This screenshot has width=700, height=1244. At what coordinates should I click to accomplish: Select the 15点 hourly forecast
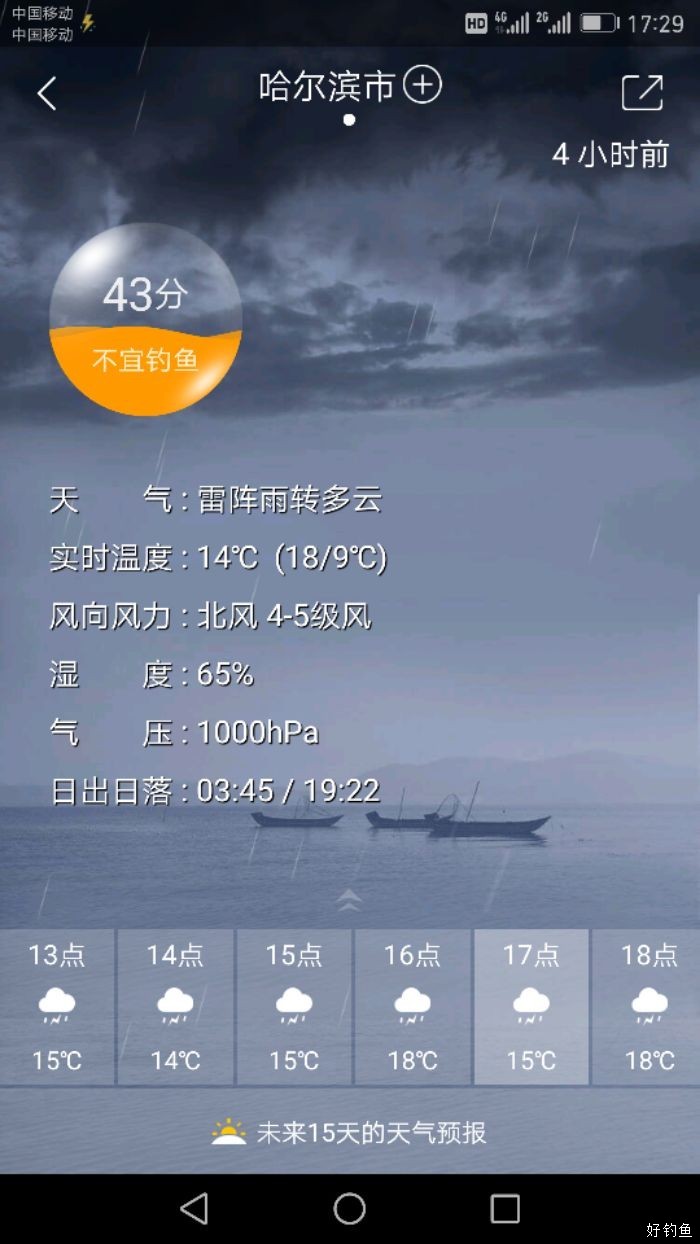click(x=294, y=1006)
